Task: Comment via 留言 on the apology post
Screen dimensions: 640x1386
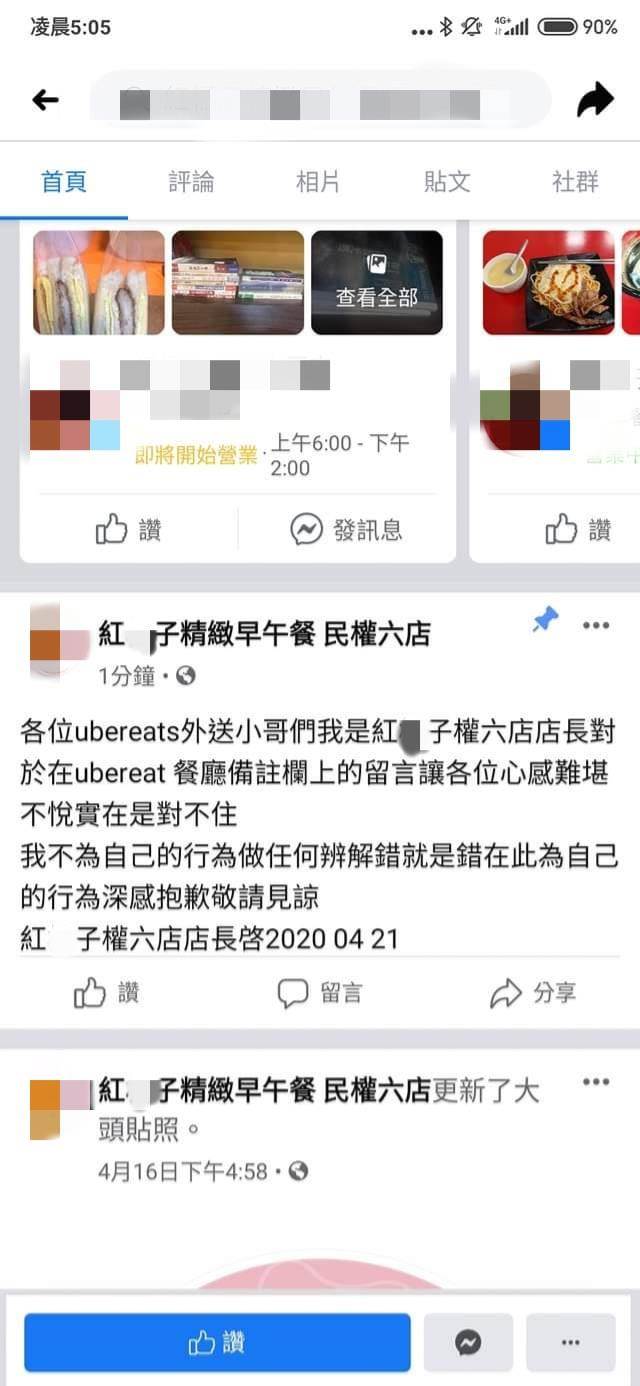Action: (x=320, y=993)
